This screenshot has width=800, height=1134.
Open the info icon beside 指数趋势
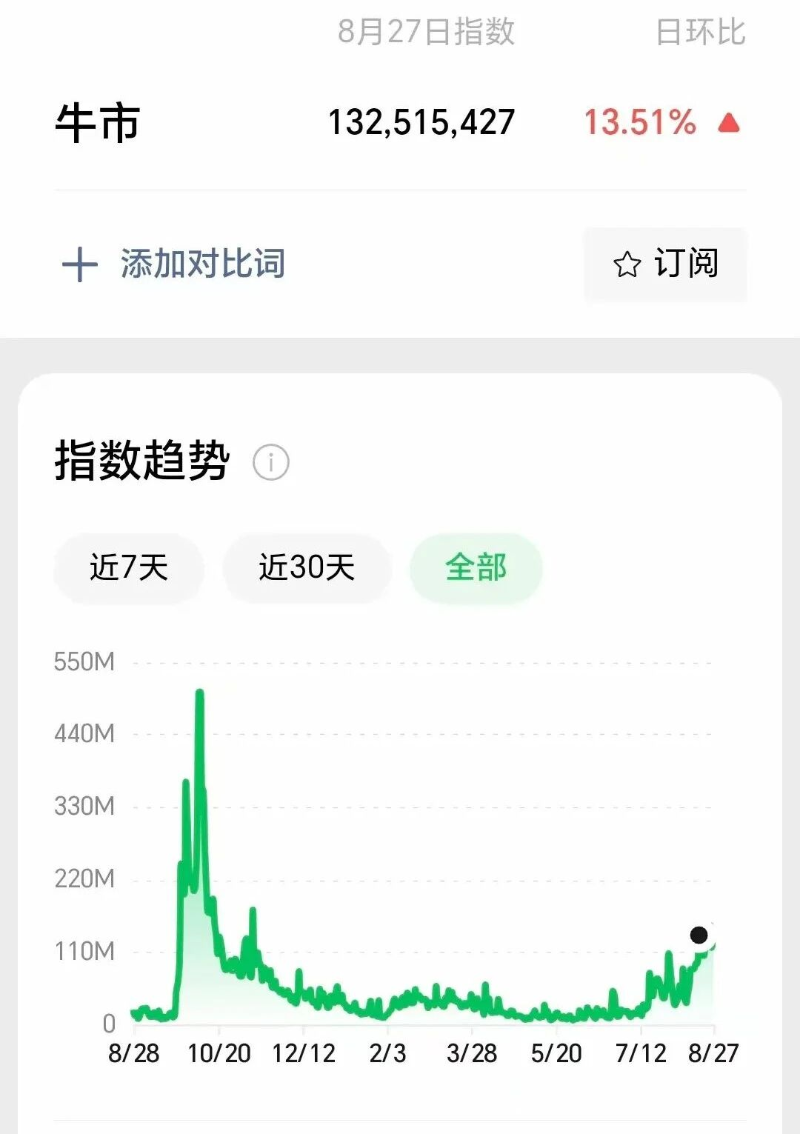(x=270, y=463)
